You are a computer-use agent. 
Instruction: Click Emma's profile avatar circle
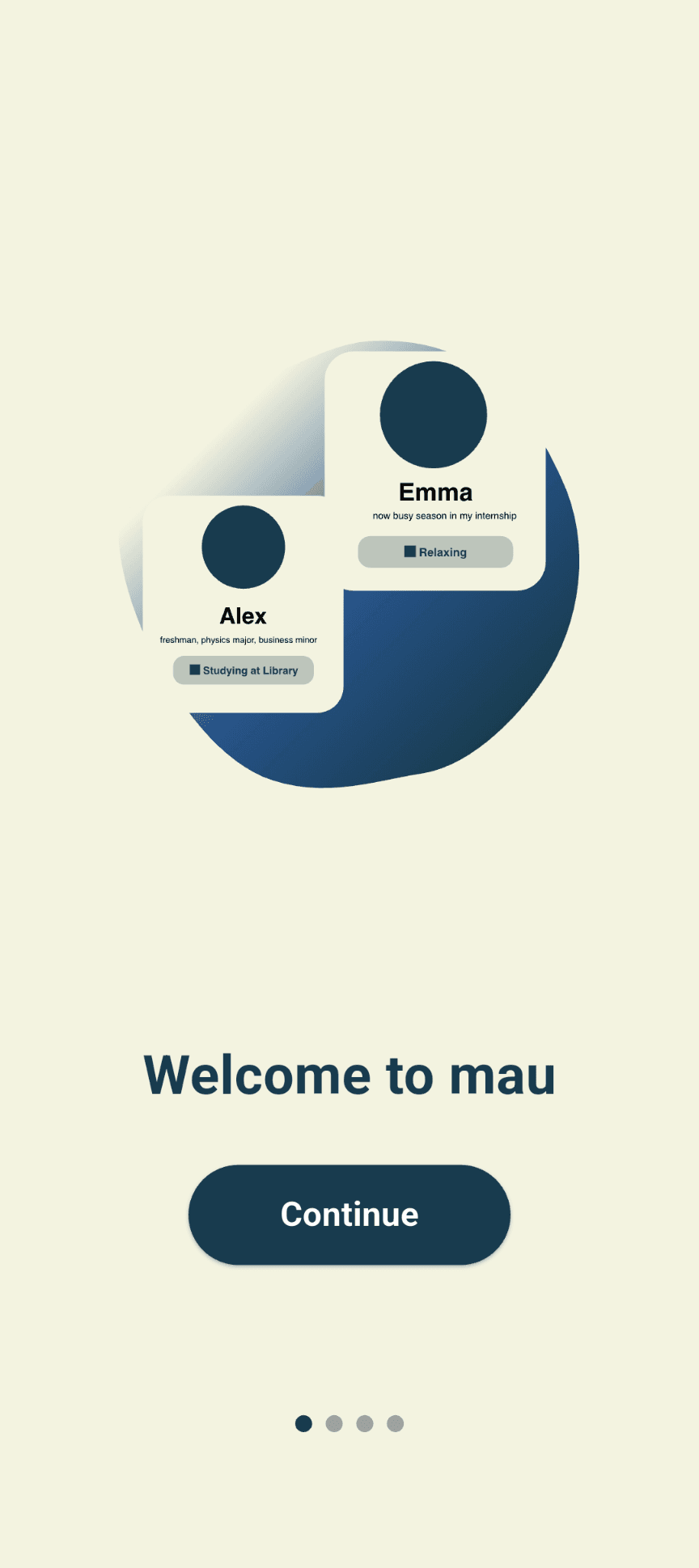[x=434, y=414]
